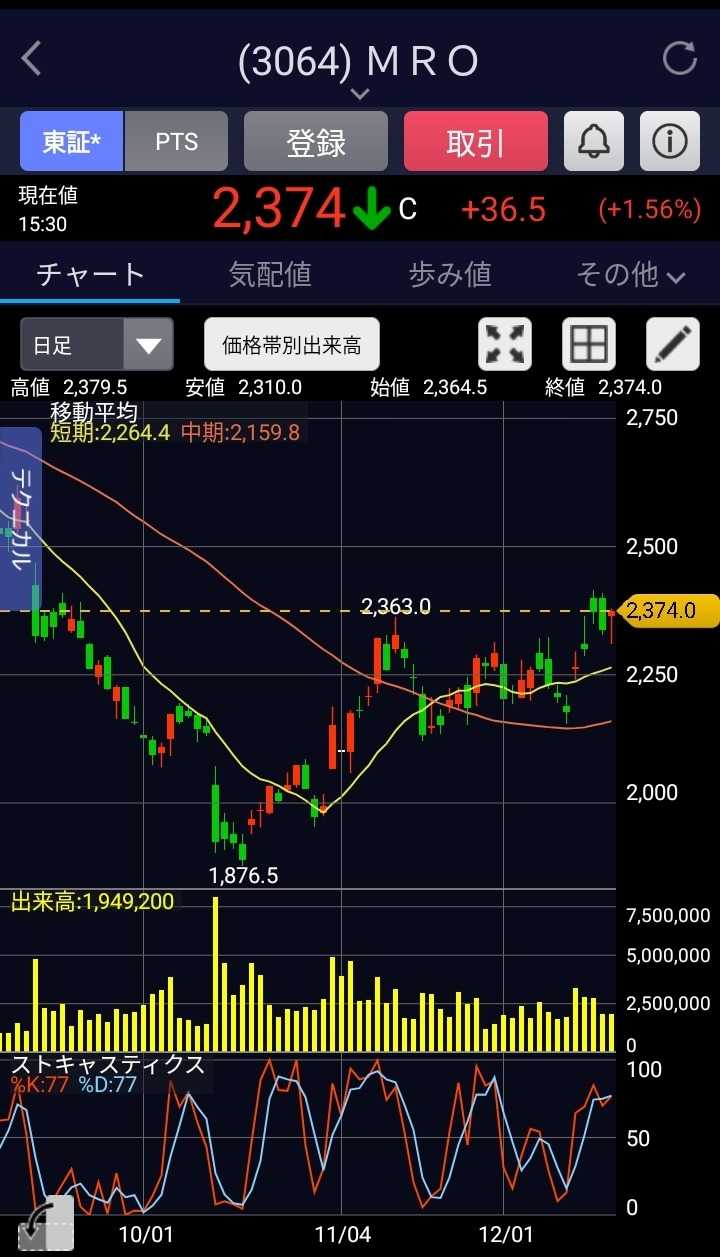
Task: Switch to the 歩み値 tab
Action: pyautogui.click(x=450, y=274)
